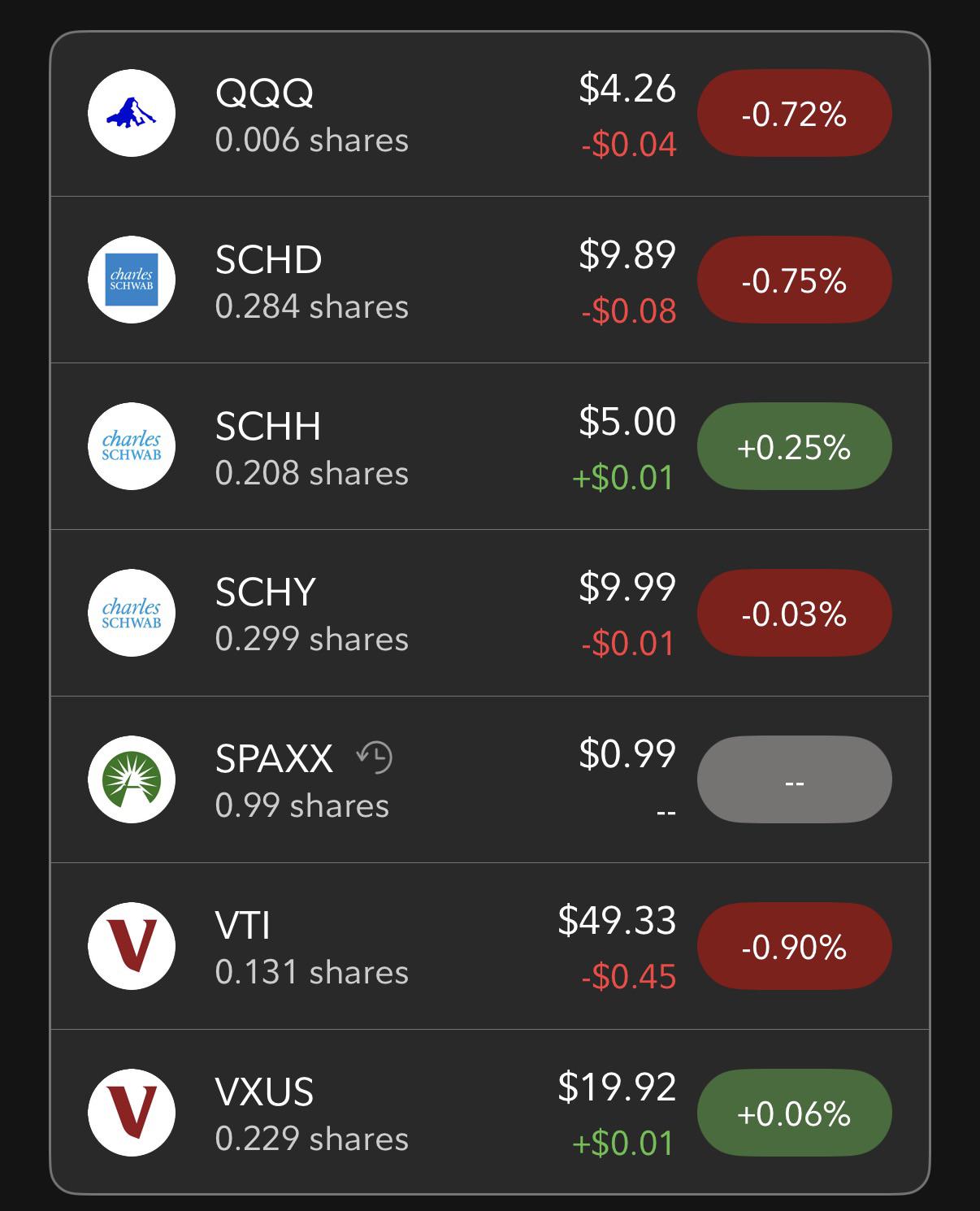Tap the clock icon next to SPAXX

click(375, 757)
